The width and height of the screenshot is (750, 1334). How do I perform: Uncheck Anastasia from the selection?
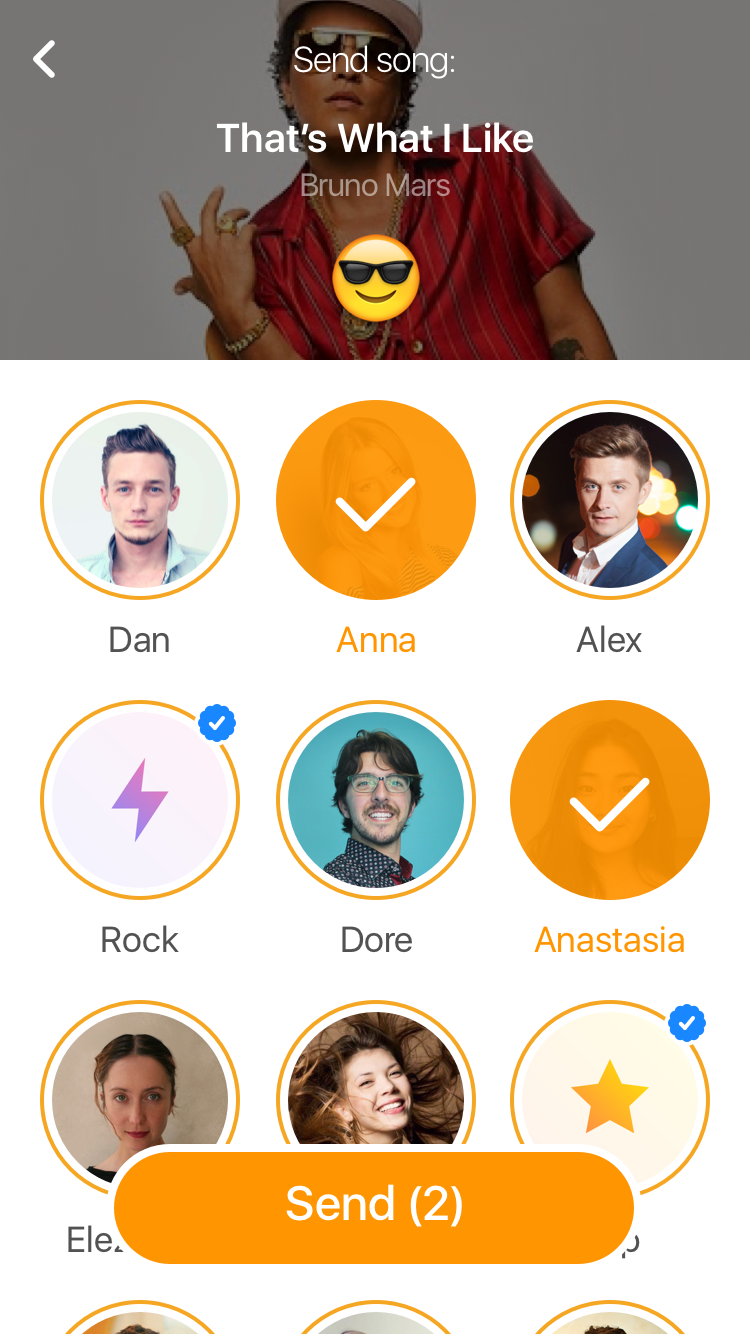(610, 800)
